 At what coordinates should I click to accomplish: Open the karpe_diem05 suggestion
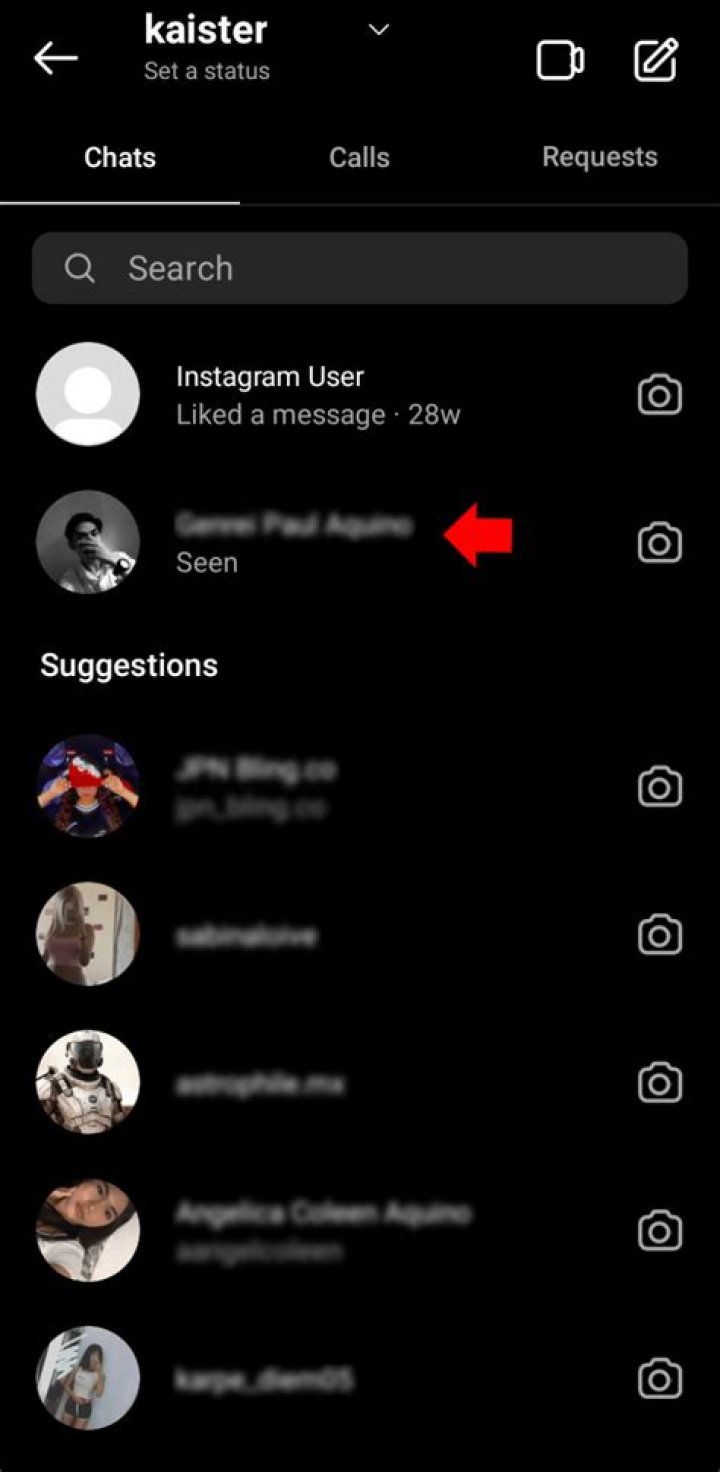coord(264,1379)
